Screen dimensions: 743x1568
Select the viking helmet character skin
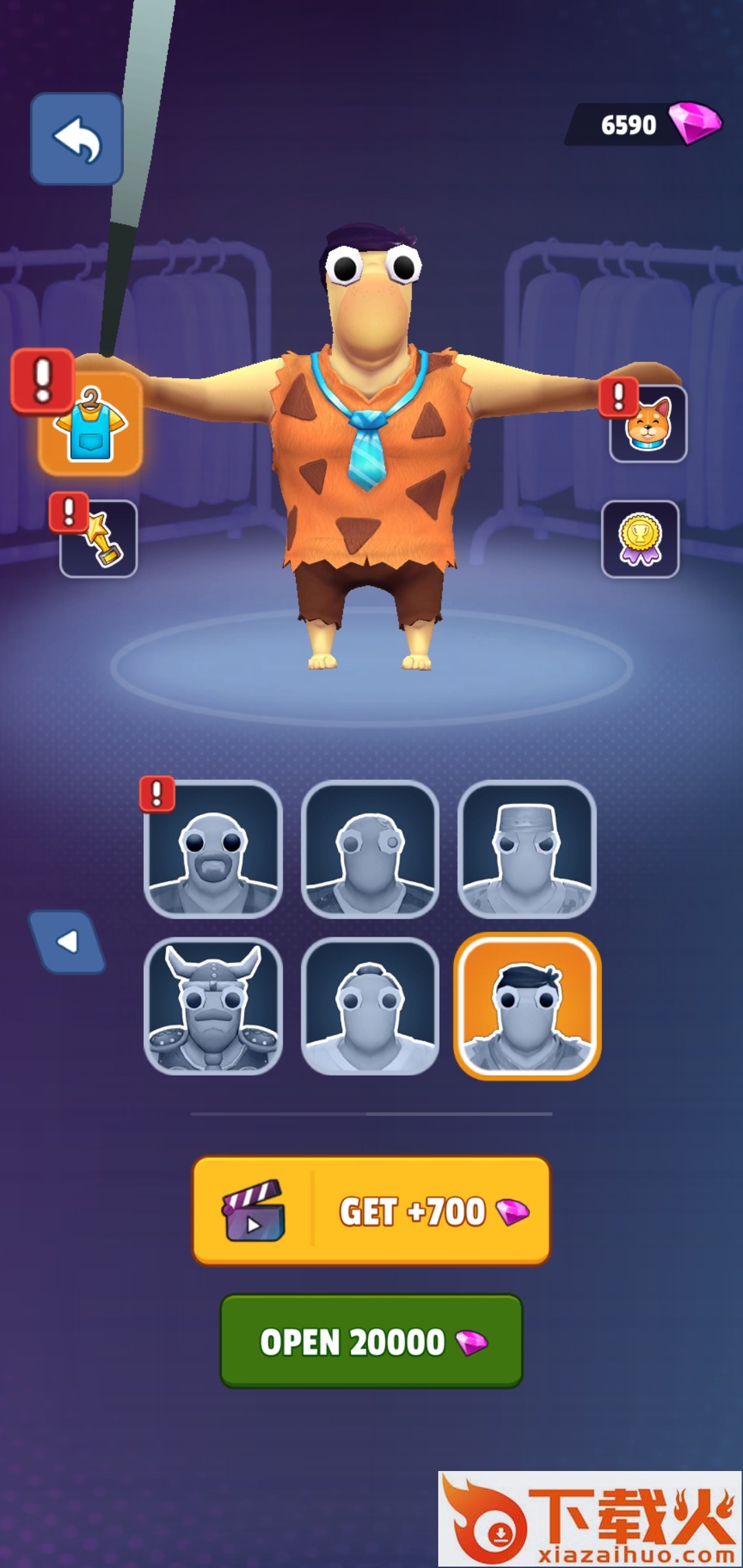213,1005
